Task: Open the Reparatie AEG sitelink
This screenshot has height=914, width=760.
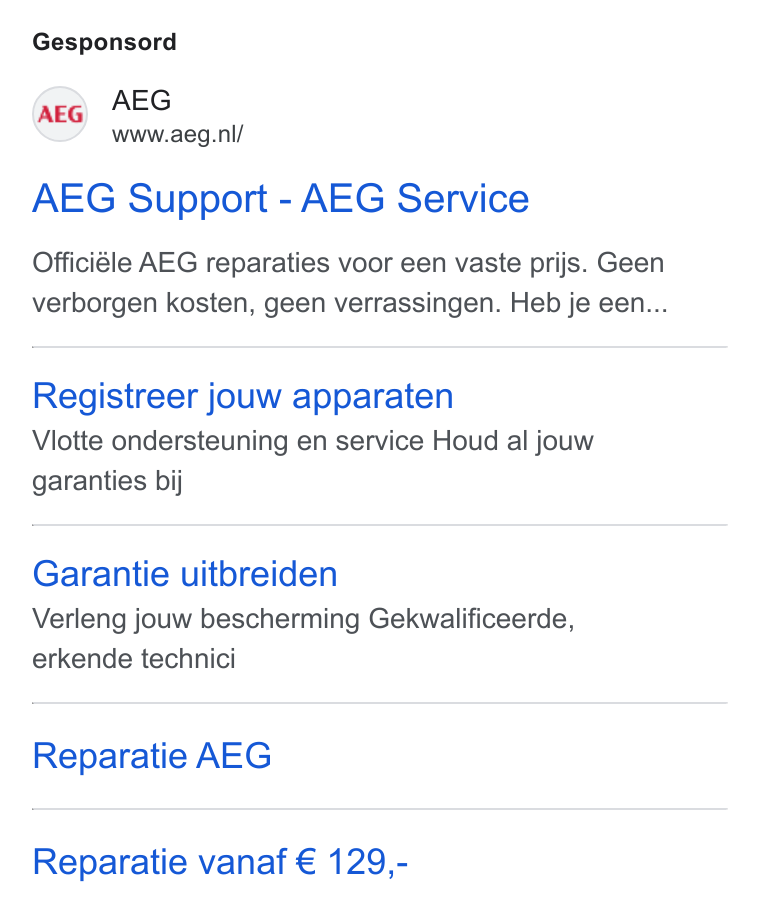Action: coord(152,756)
